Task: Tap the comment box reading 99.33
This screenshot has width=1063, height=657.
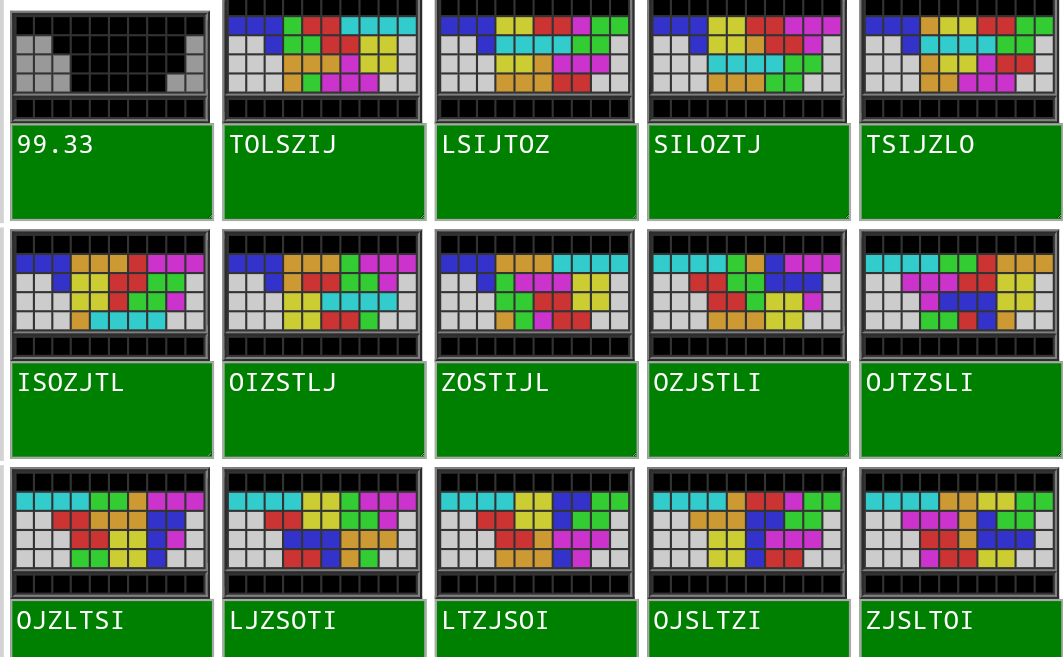Action: pyautogui.click(x=111, y=171)
